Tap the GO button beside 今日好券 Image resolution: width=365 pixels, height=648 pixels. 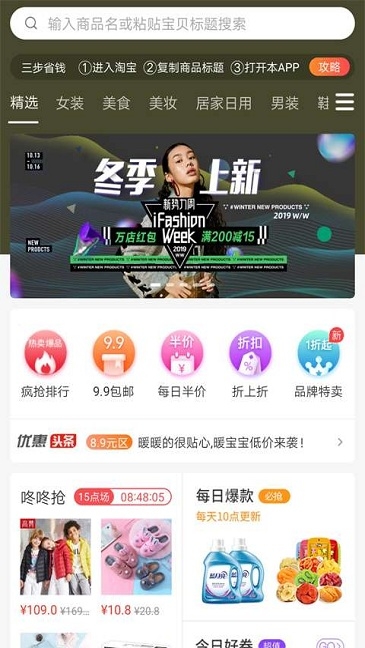click(x=330, y=644)
